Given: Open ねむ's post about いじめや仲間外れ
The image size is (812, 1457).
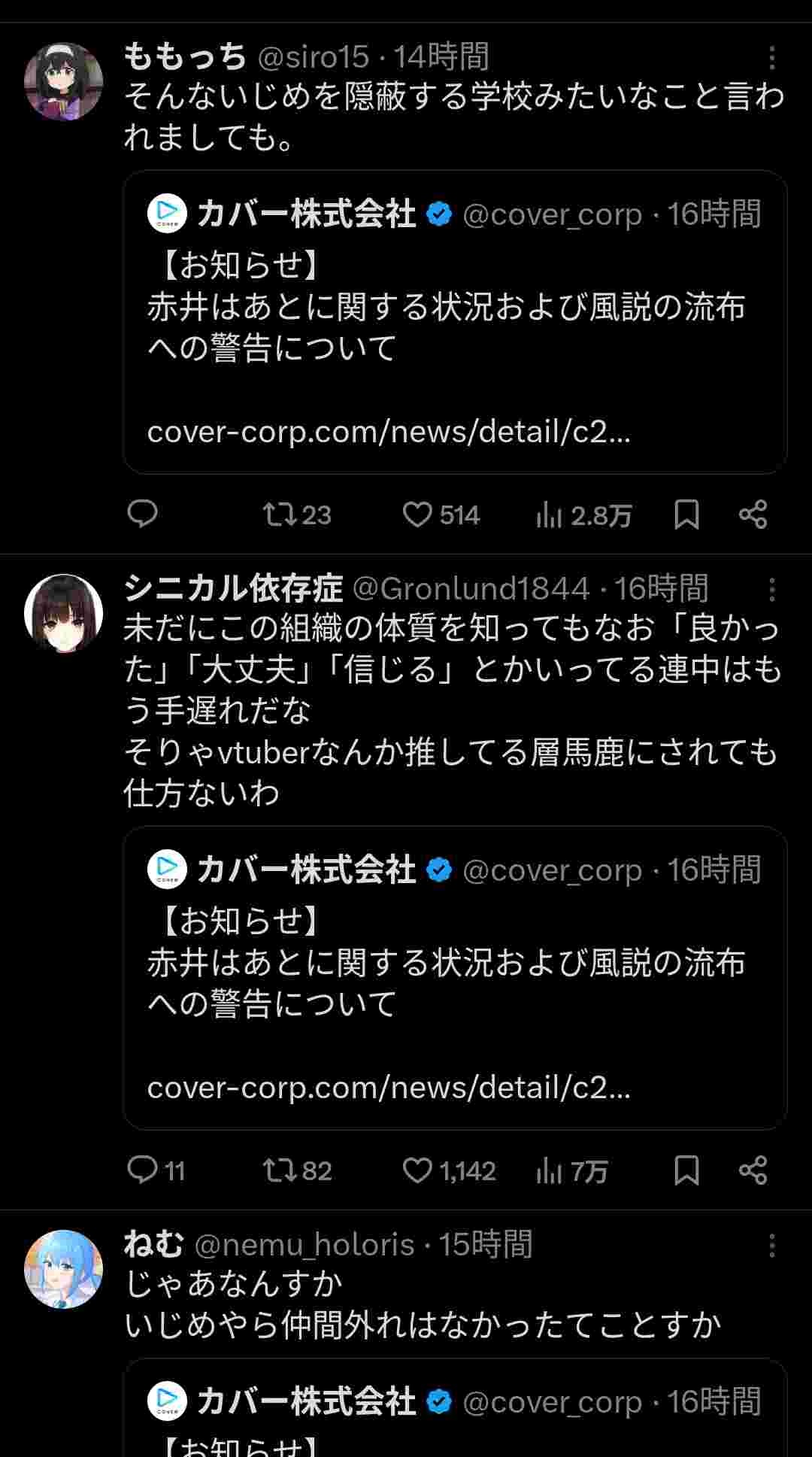Looking at the screenshot, I should (421, 1325).
